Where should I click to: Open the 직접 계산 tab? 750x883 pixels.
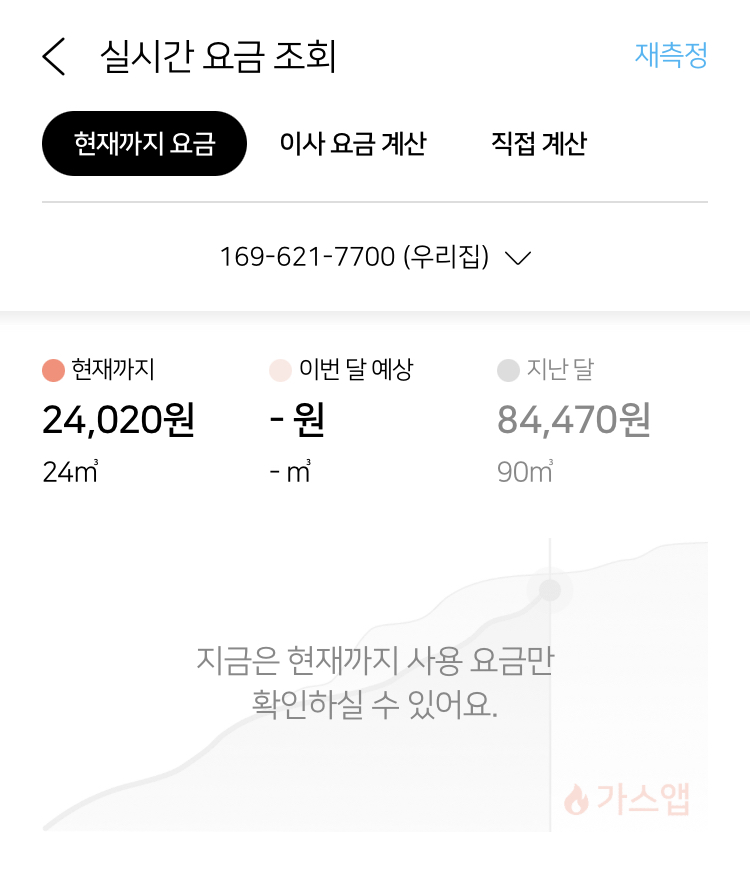[538, 144]
